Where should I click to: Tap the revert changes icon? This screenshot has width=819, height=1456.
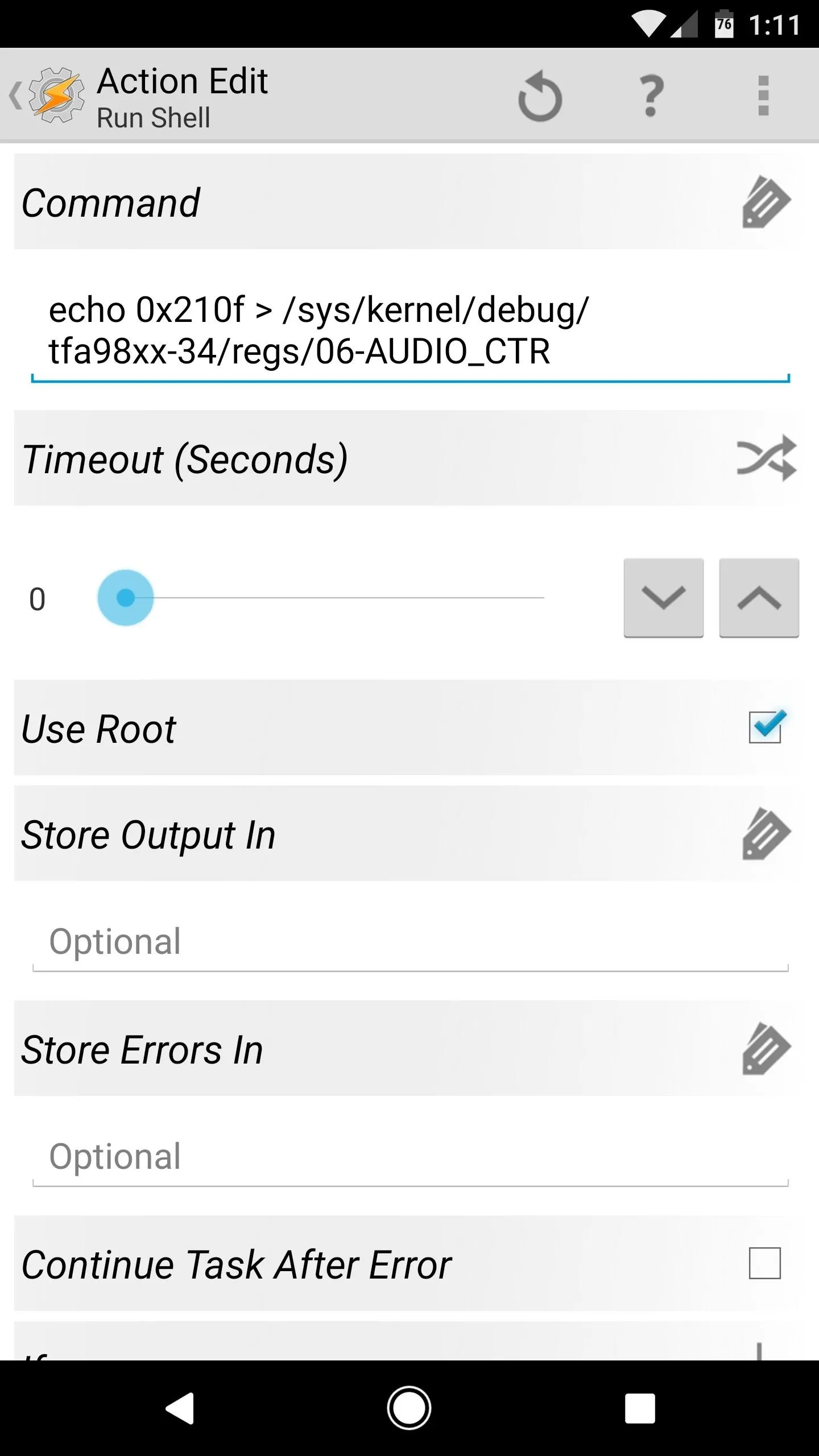[540, 96]
